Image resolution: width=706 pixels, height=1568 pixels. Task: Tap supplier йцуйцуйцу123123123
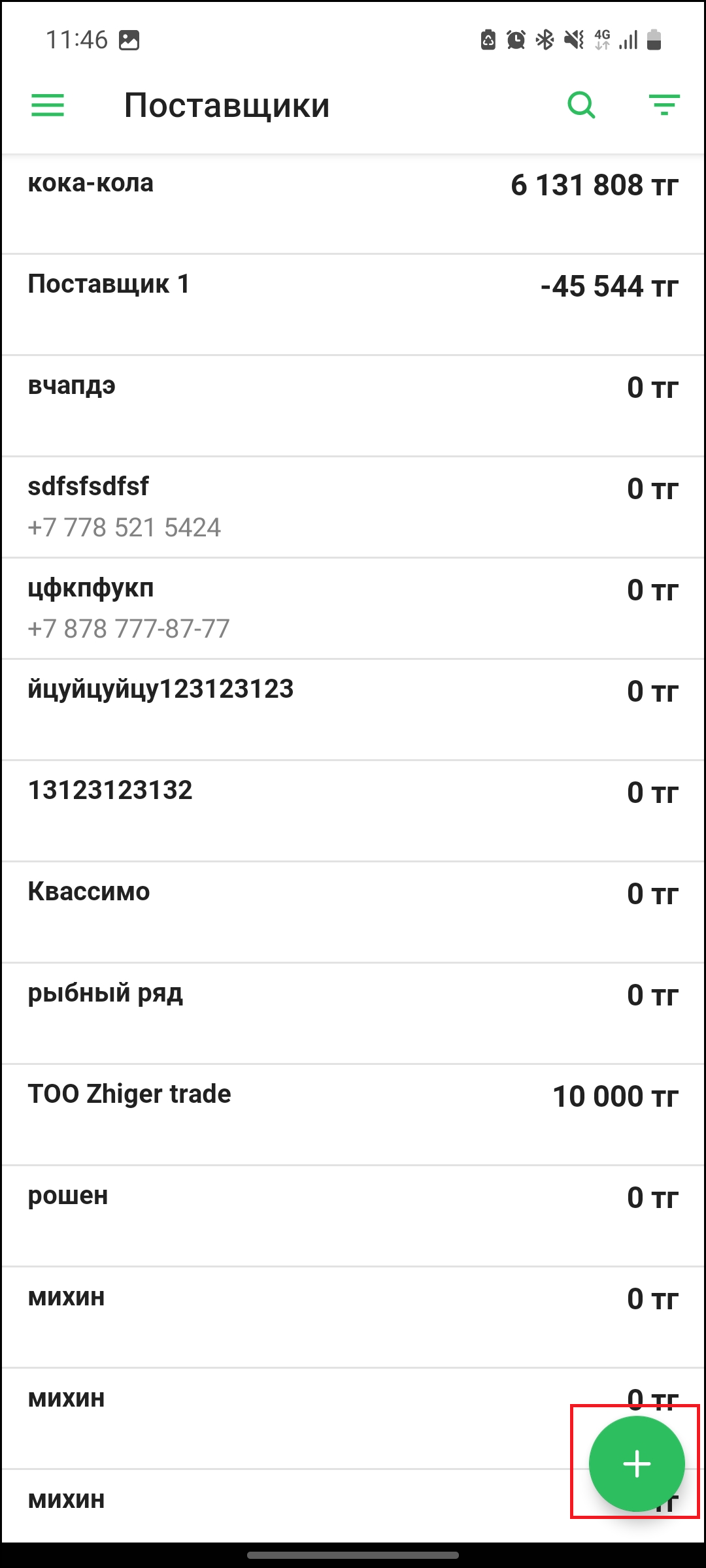[353, 710]
